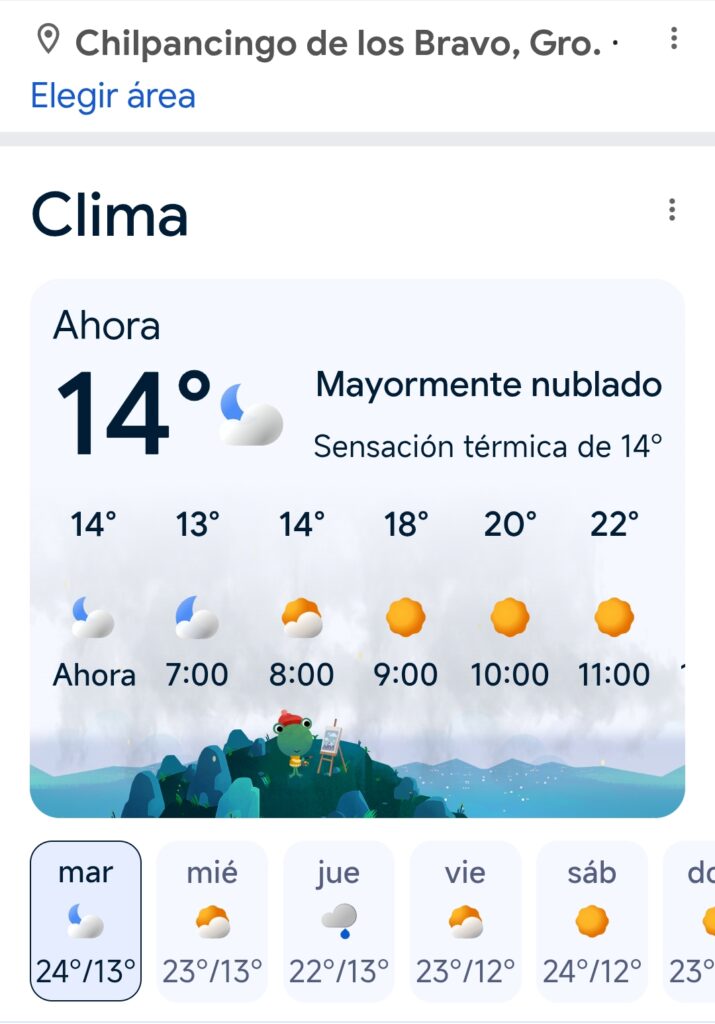This screenshot has height=1024, width=715.
Task: Open the overflow menu beside the location name
Action: click(674, 39)
